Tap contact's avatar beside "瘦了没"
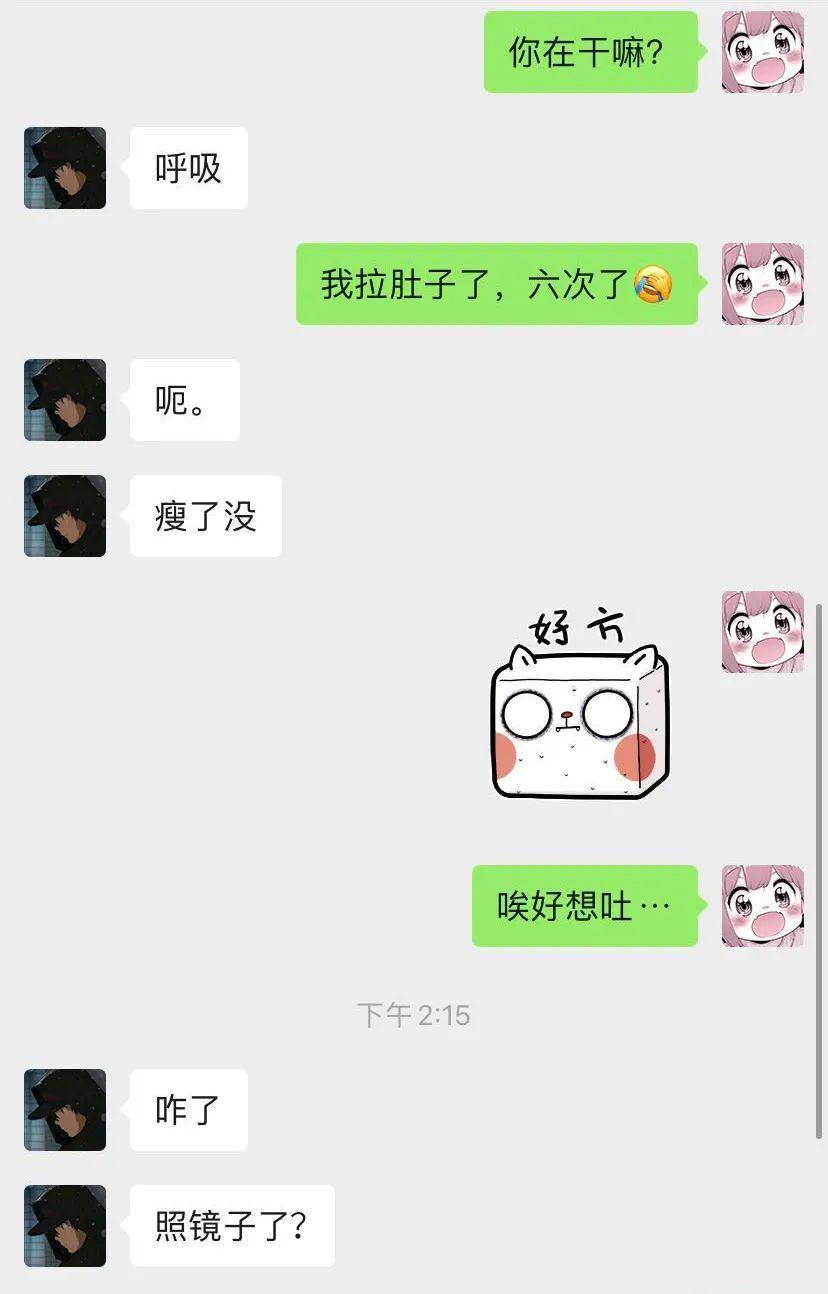 tap(65, 516)
